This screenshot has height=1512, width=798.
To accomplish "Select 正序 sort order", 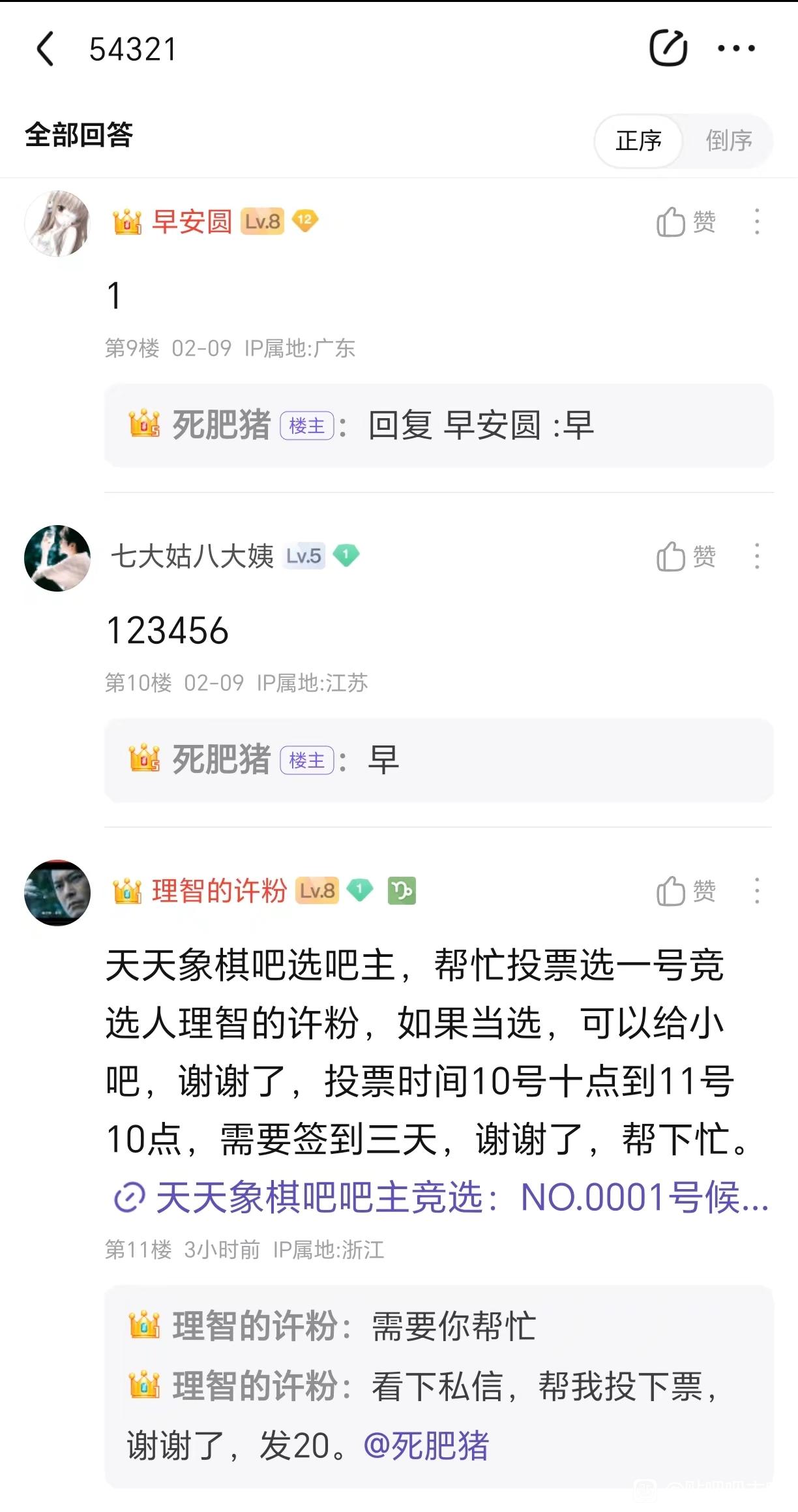I will pyautogui.click(x=639, y=141).
